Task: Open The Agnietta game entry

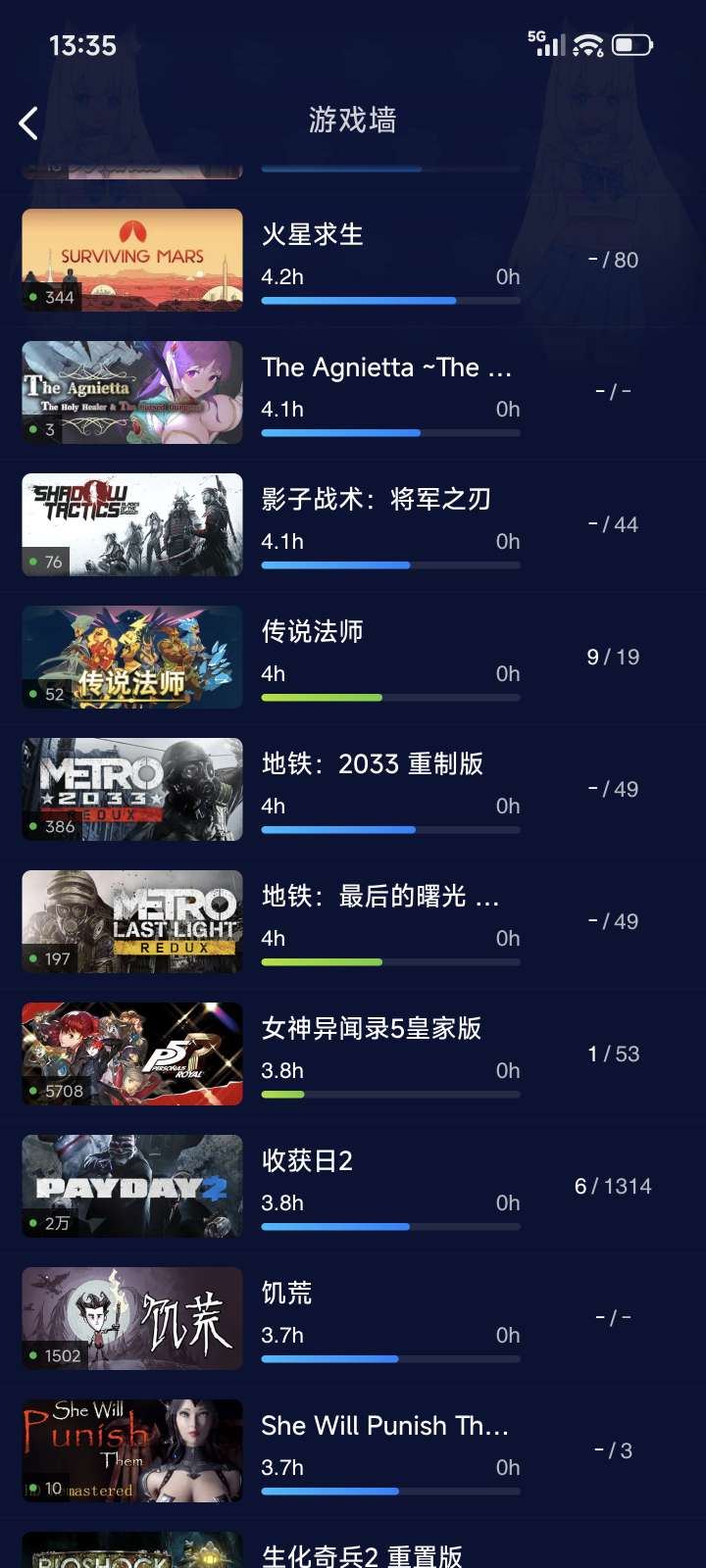Action: [x=353, y=392]
